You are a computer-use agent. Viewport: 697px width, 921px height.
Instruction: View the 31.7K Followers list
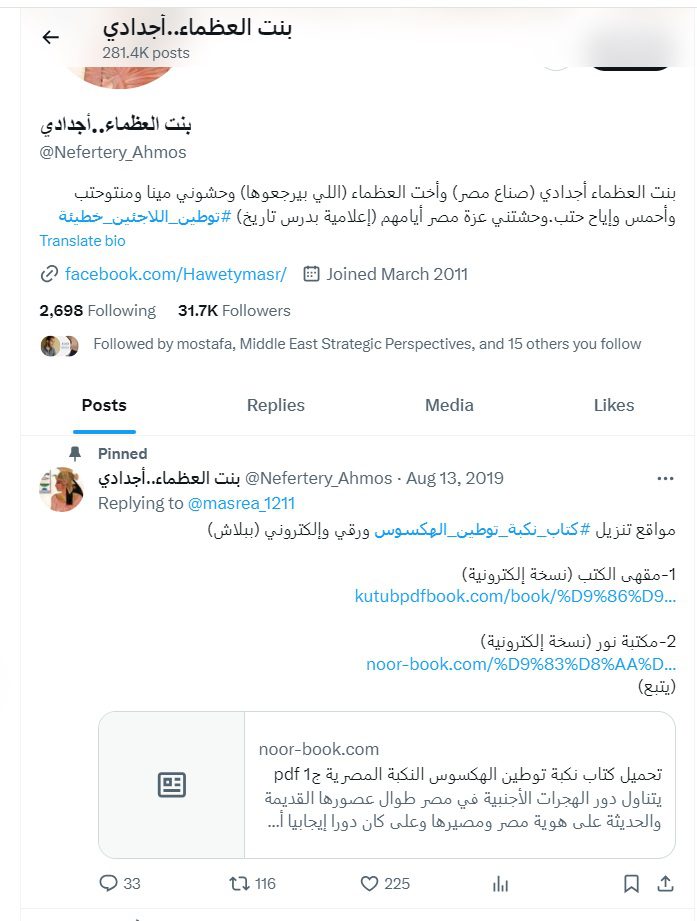pos(234,311)
